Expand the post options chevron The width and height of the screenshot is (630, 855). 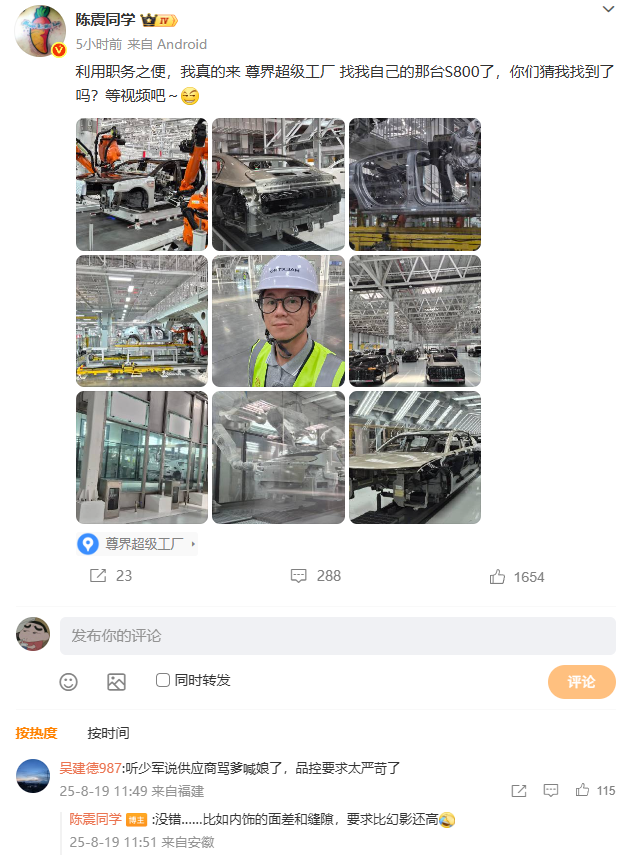pos(608,9)
